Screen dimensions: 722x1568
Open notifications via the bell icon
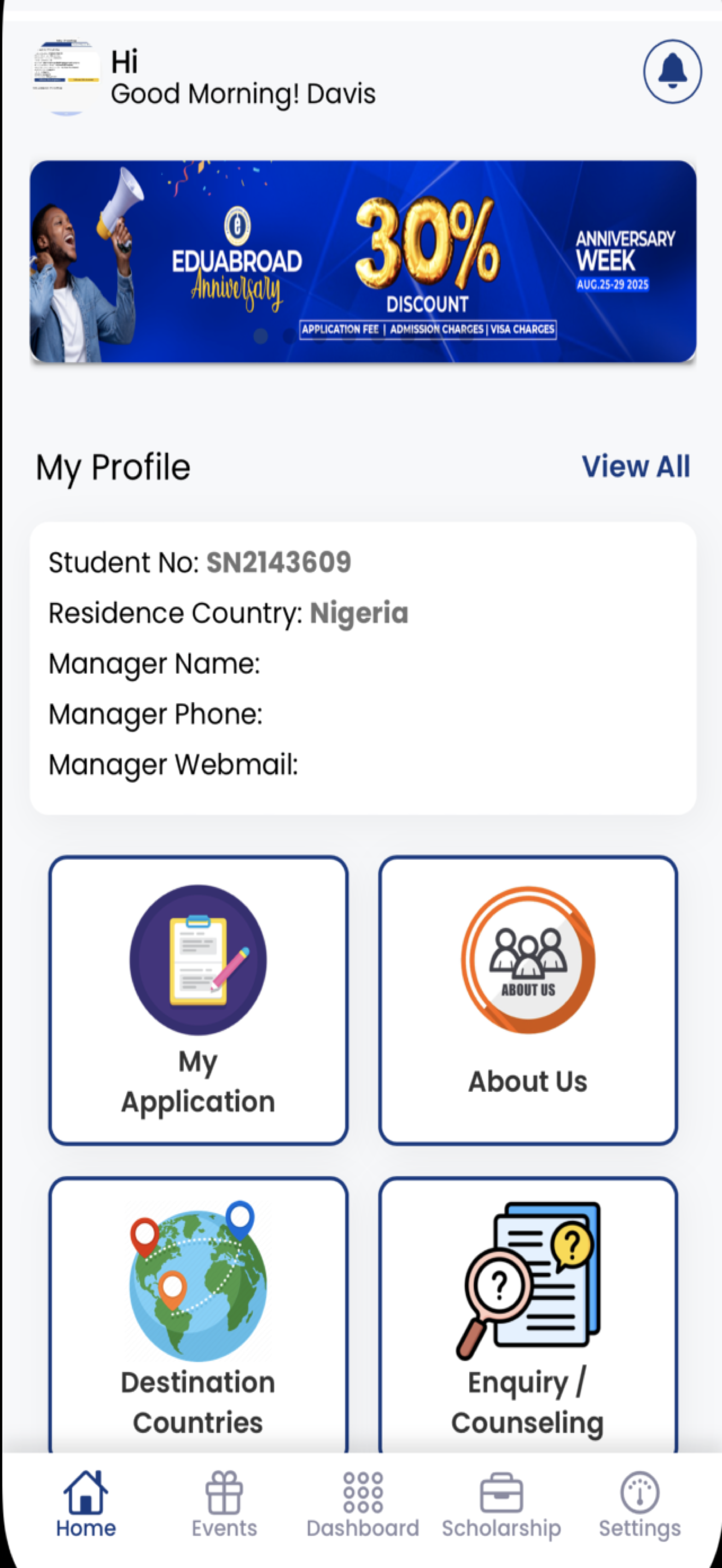point(672,71)
